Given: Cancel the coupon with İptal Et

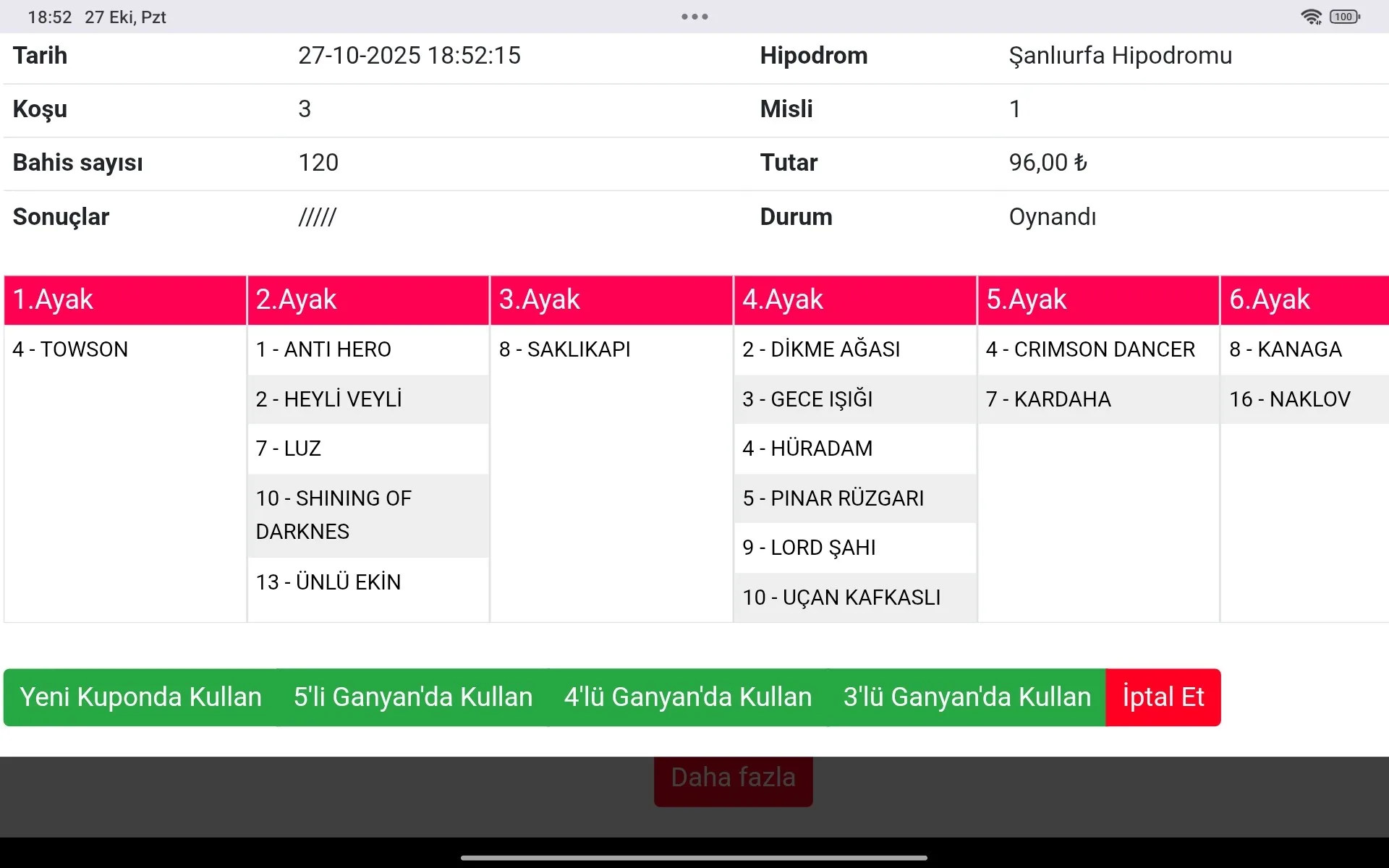Looking at the screenshot, I should [x=1163, y=697].
